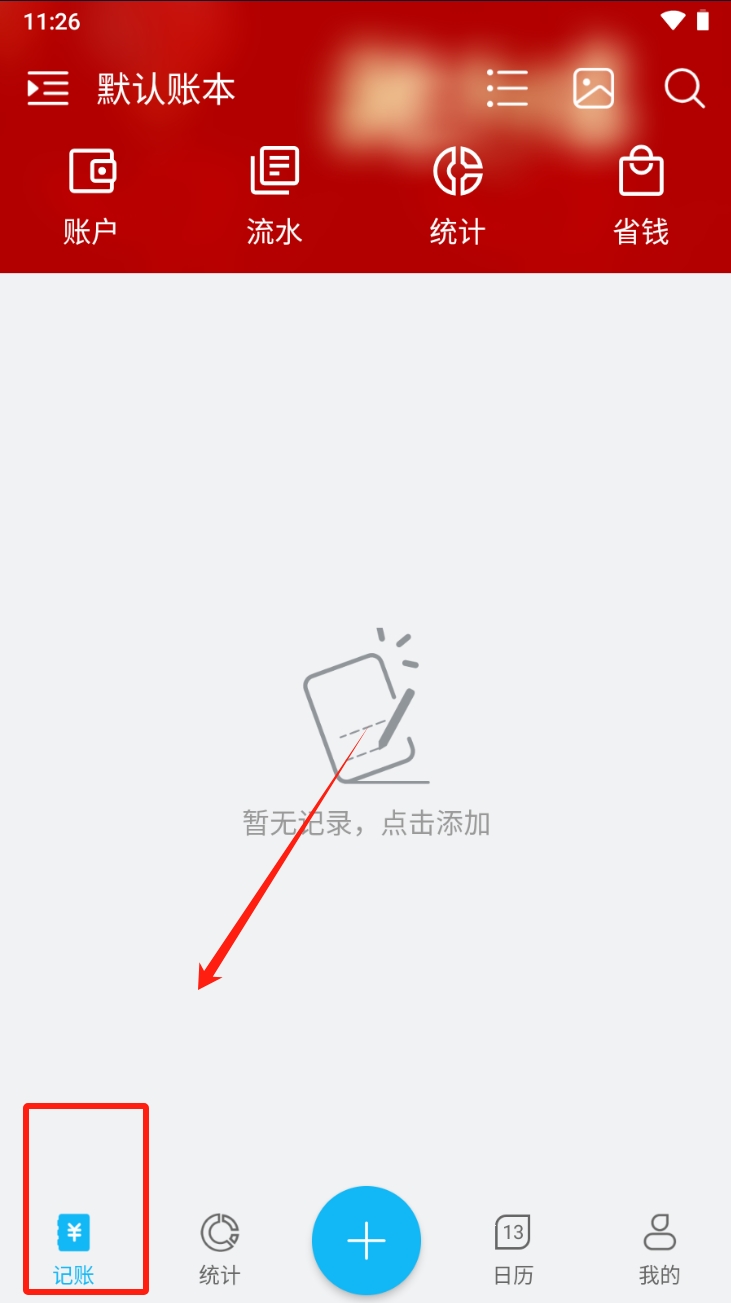This screenshot has width=731, height=1303.
Task: Switch to the 日历 calendar tab
Action: pos(513,1247)
